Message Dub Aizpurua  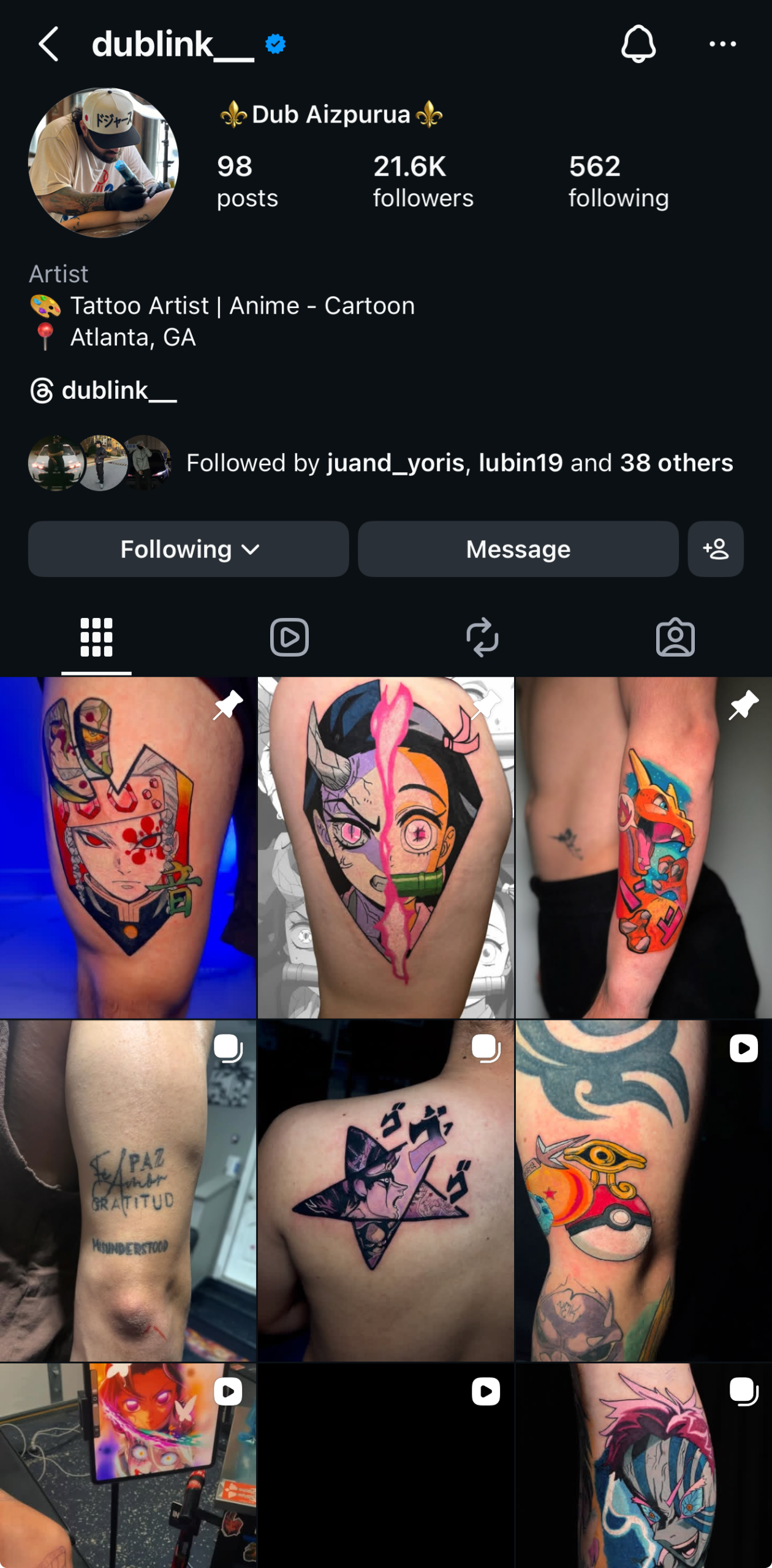pos(518,549)
